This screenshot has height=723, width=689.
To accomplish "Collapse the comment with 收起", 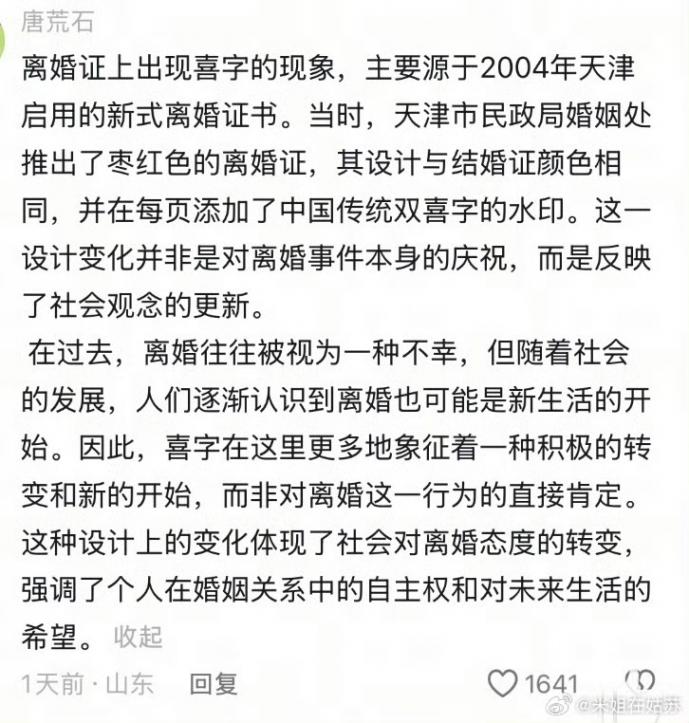I will (138, 636).
